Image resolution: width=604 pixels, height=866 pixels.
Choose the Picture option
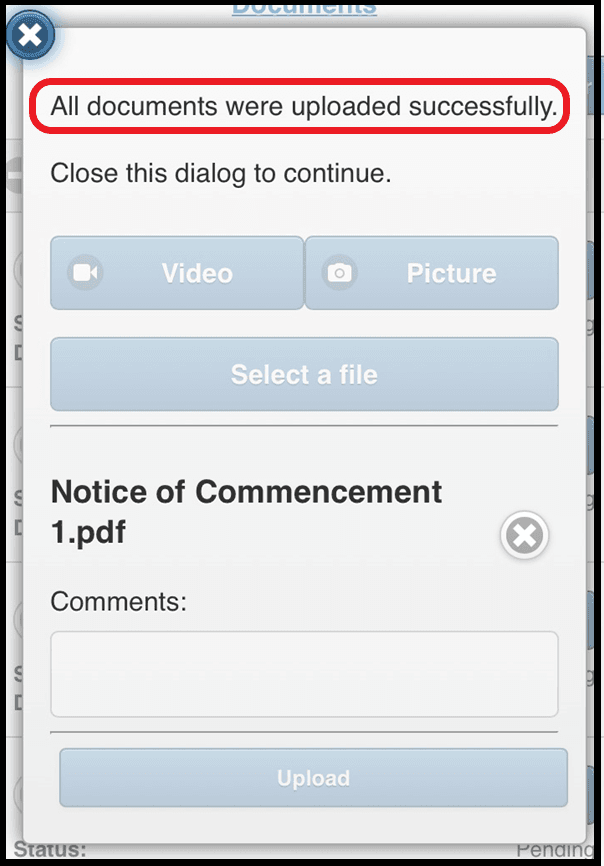pyautogui.click(x=431, y=273)
